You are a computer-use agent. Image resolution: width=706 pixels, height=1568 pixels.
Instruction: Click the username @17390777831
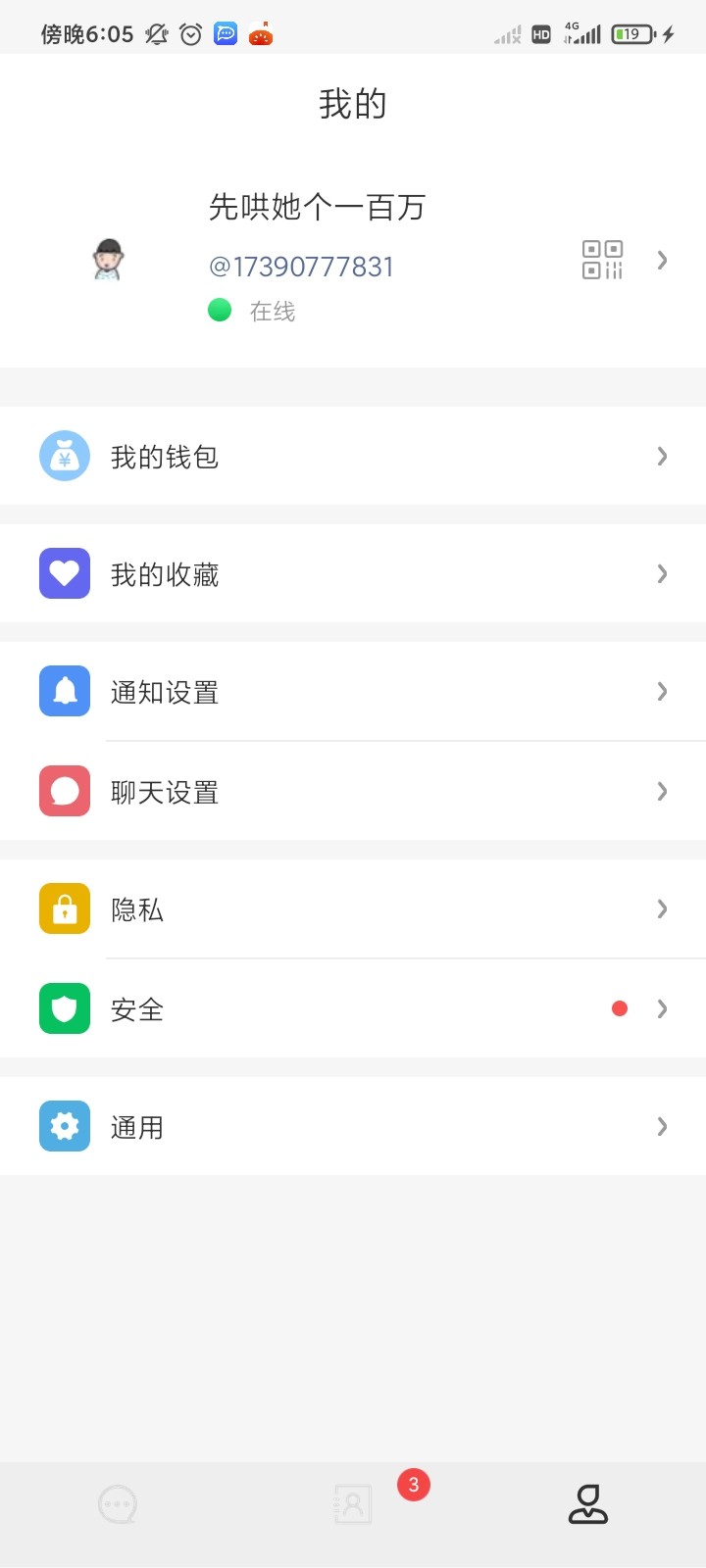(300, 267)
